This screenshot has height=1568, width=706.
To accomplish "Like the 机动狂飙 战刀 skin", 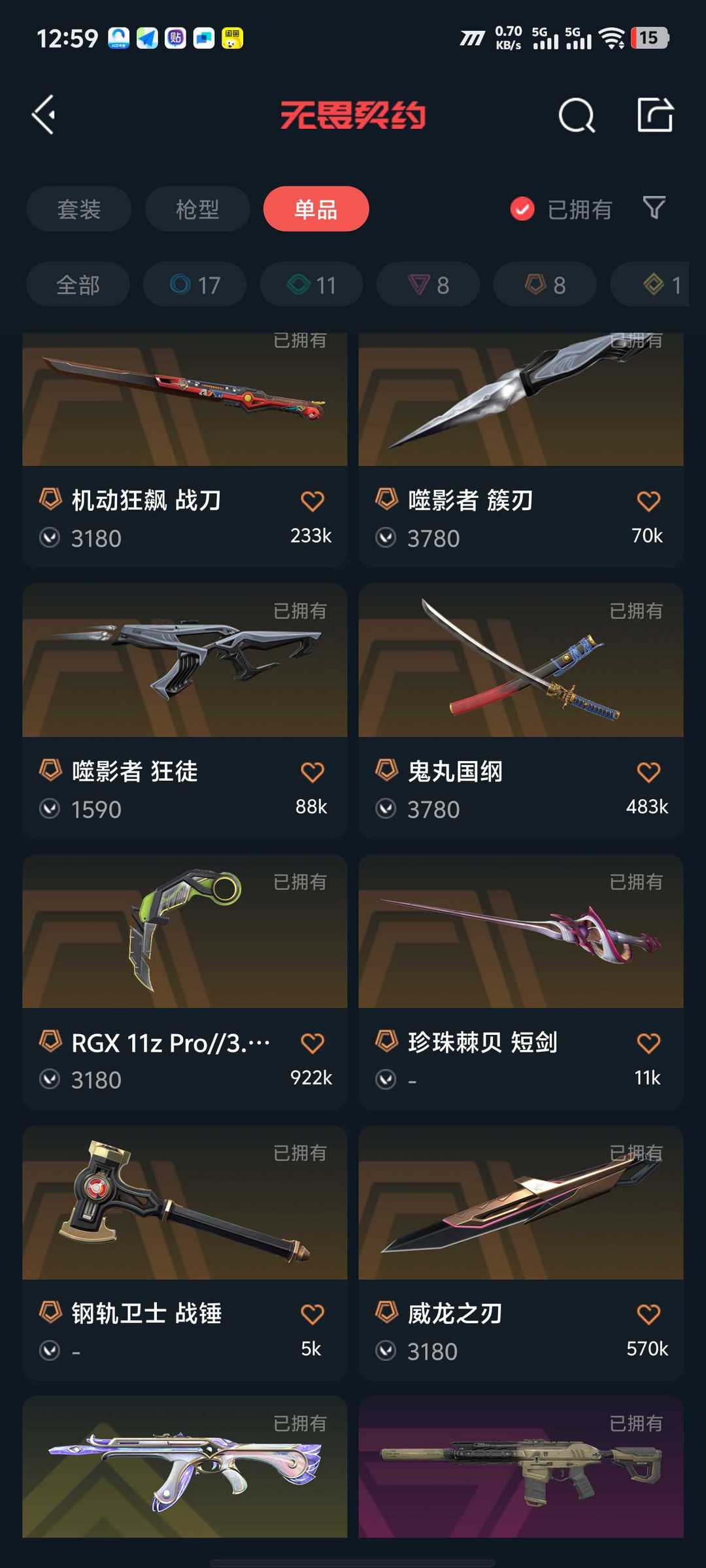I will coord(312,501).
